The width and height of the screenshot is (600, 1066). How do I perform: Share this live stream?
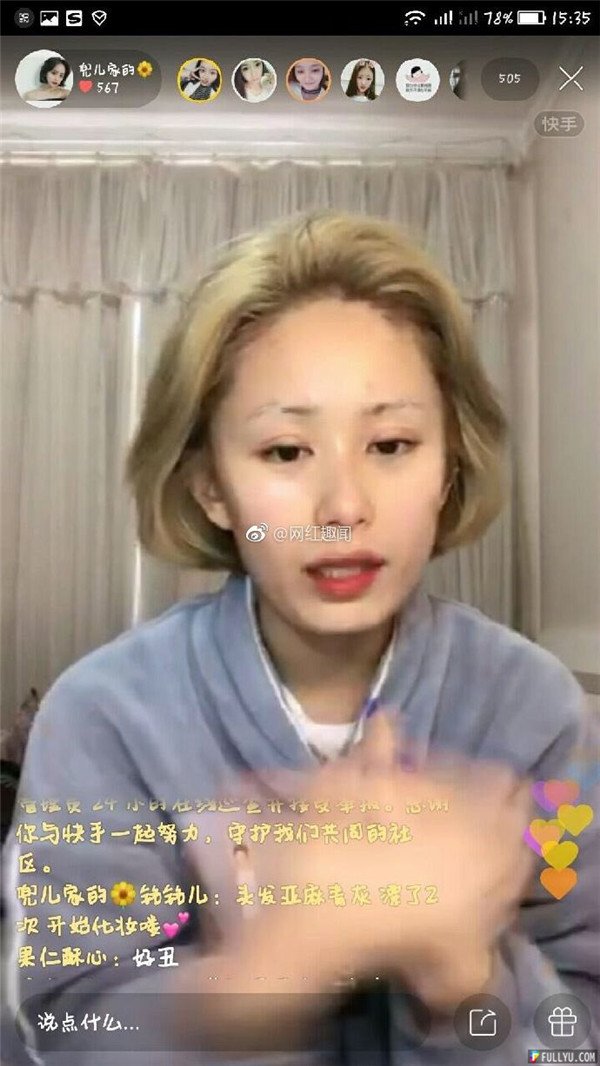pyautogui.click(x=482, y=1022)
